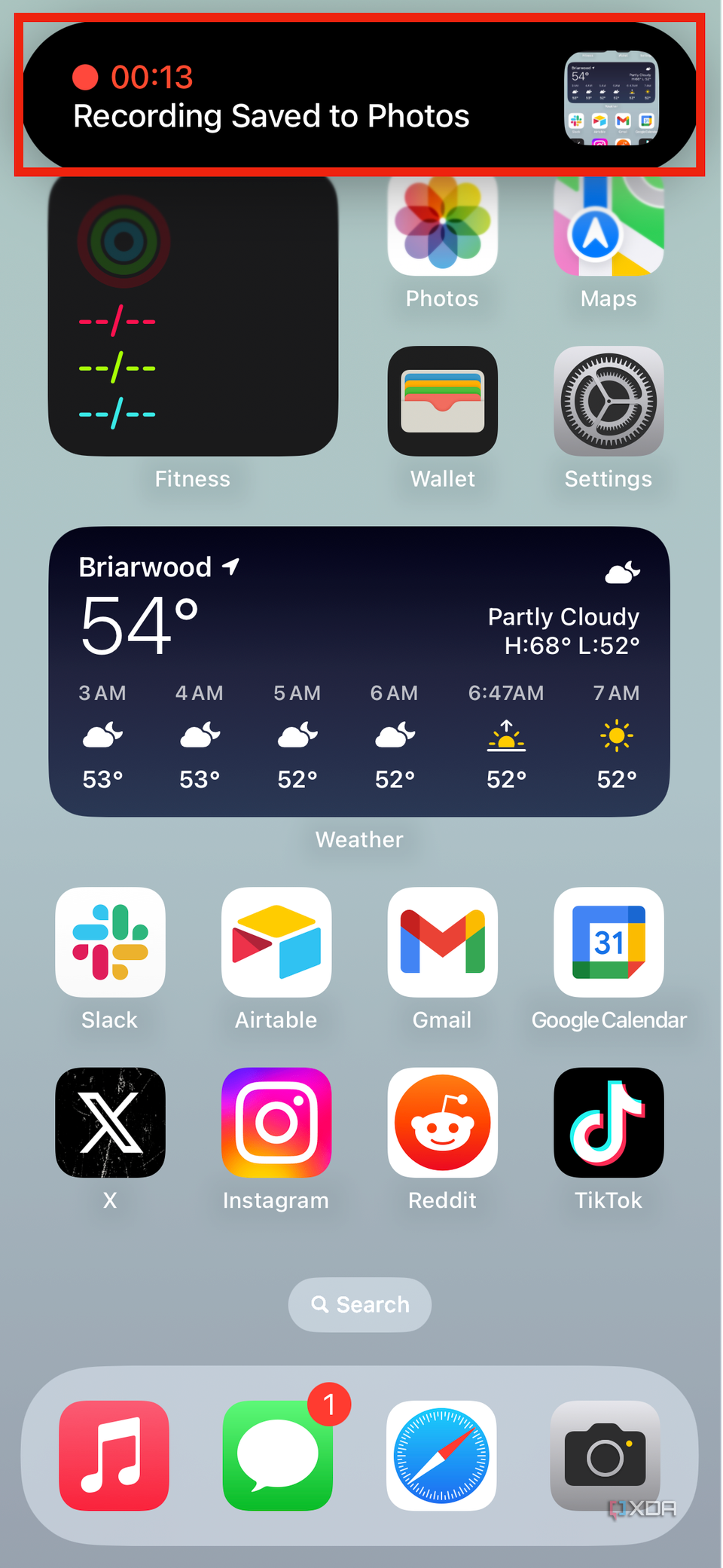
Task: Open Reddit
Action: coord(442,1123)
